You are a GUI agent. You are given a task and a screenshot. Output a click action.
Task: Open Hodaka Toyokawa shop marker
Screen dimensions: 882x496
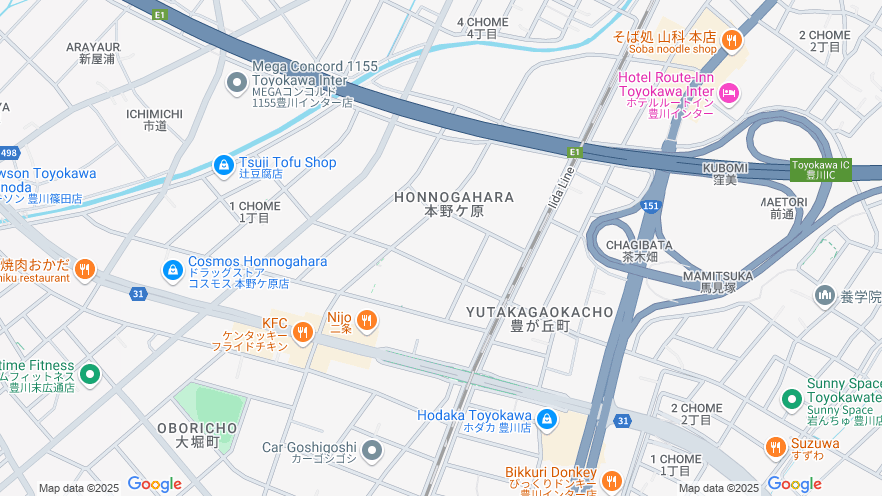click(x=546, y=419)
